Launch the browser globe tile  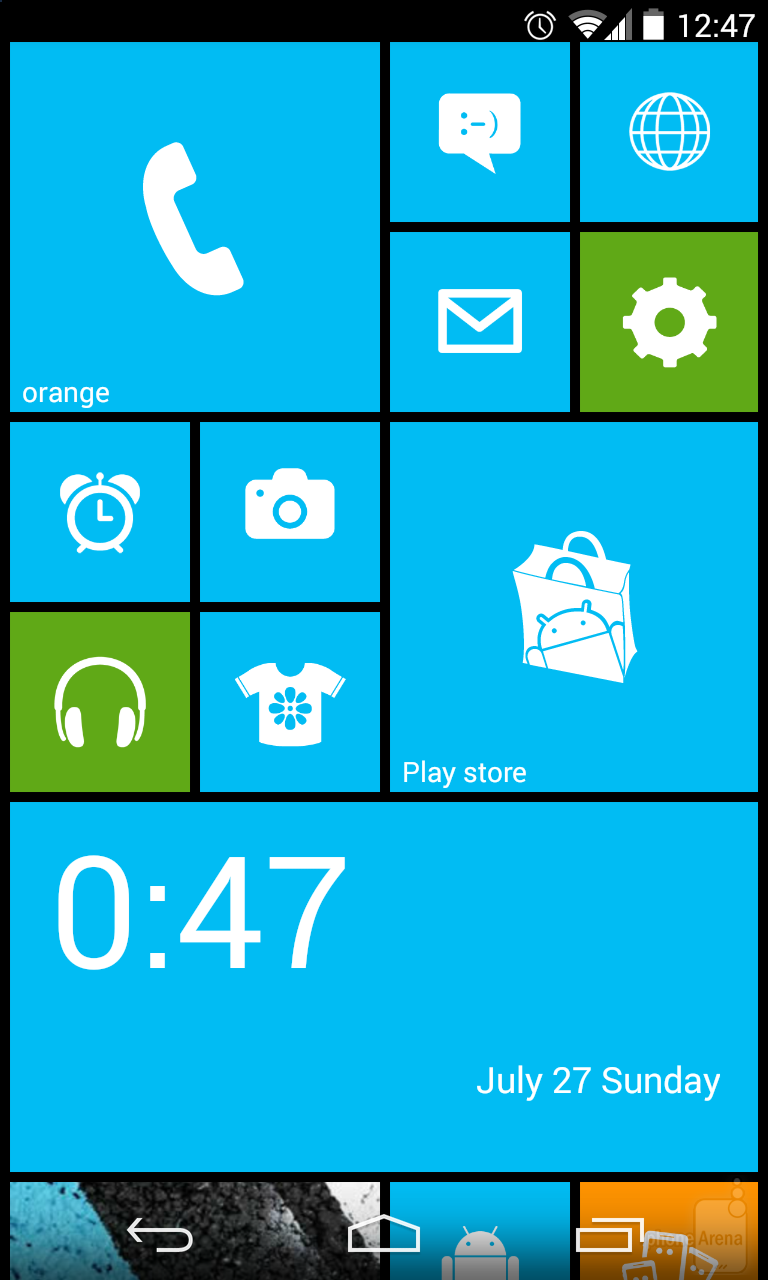coord(668,130)
